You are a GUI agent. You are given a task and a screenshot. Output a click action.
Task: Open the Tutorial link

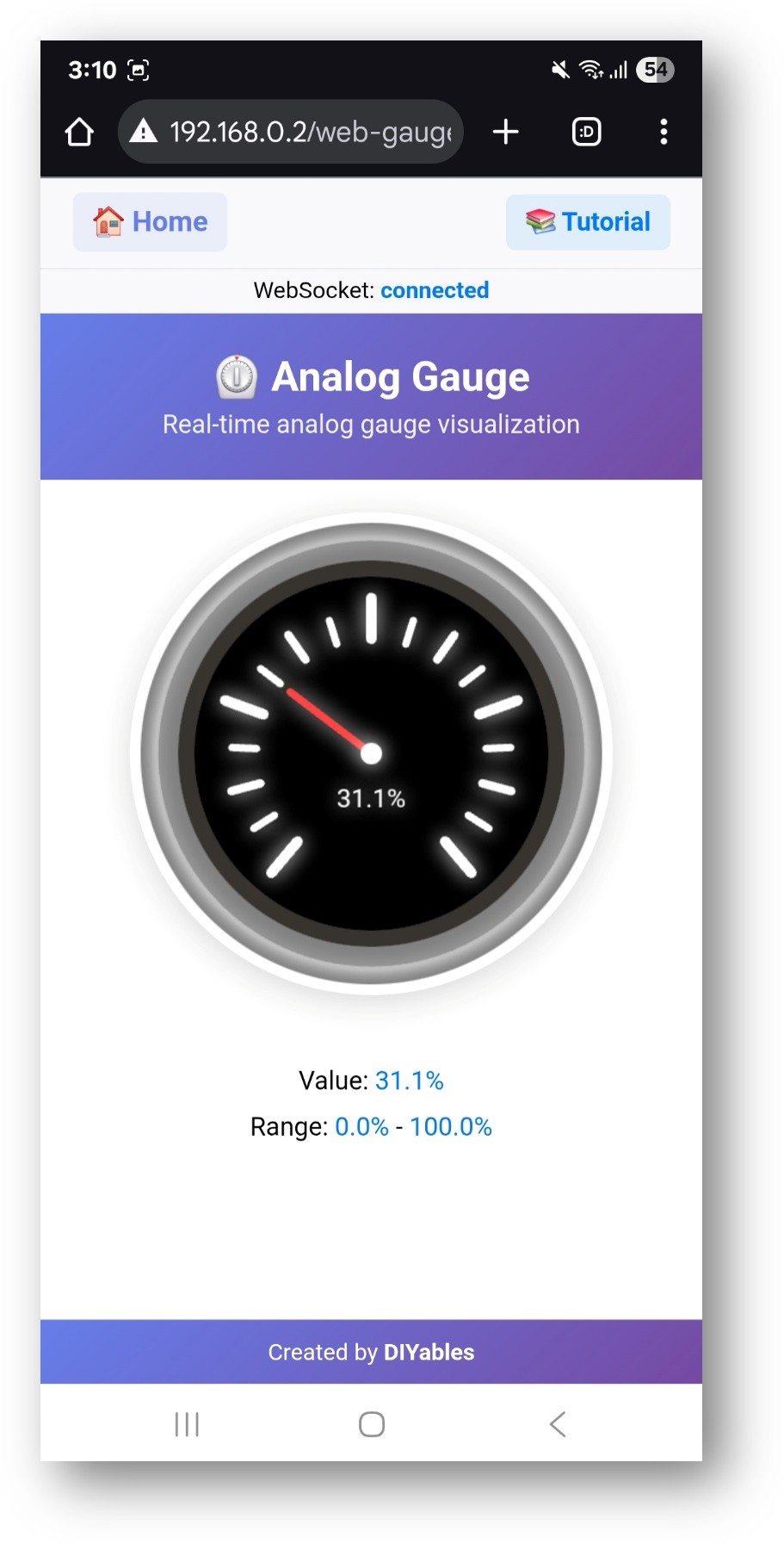point(588,222)
